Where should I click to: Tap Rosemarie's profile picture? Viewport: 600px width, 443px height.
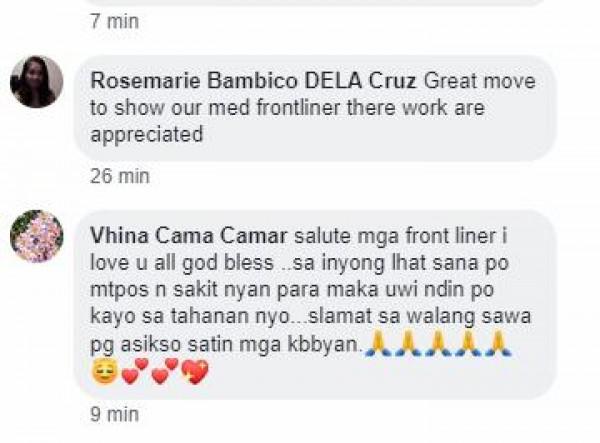click(x=37, y=81)
